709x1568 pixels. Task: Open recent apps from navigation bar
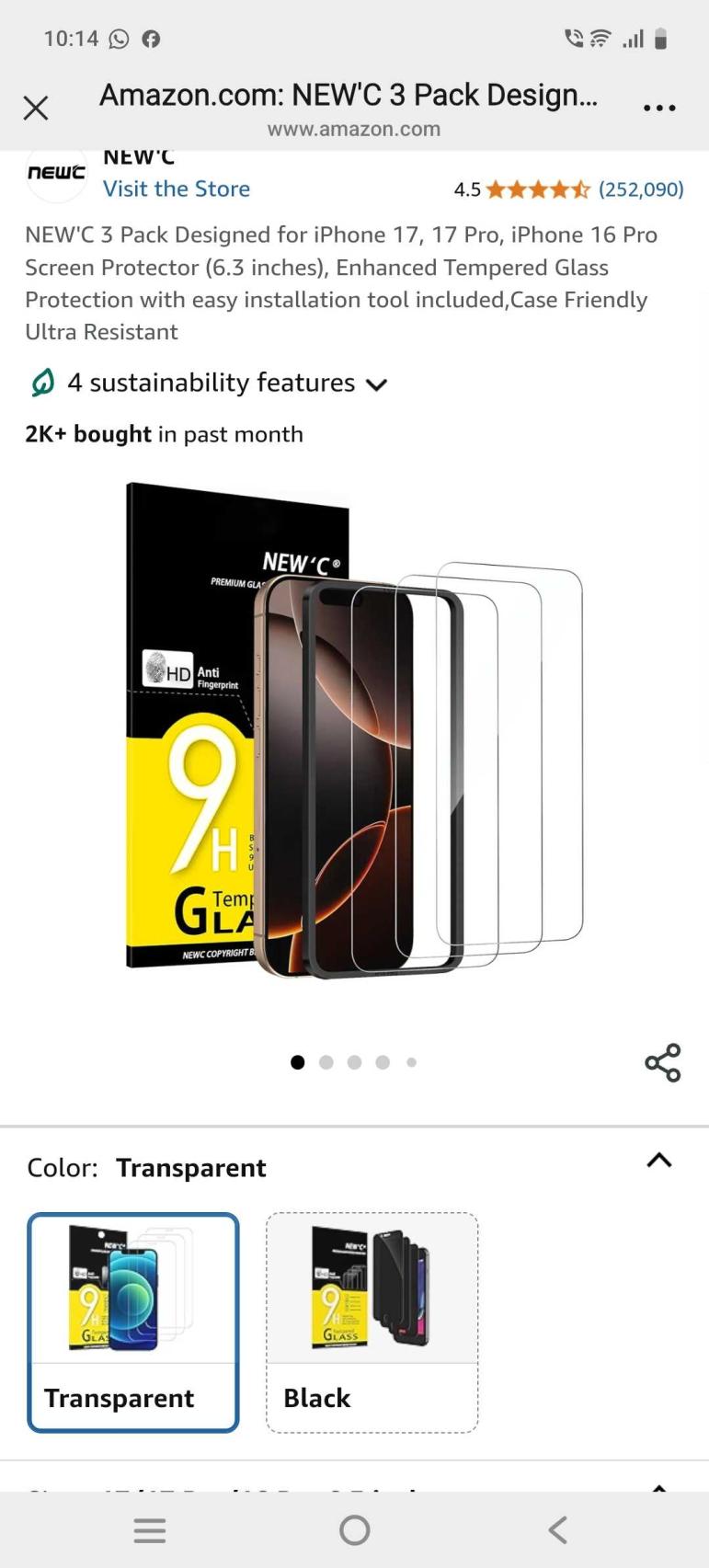[x=150, y=1529]
